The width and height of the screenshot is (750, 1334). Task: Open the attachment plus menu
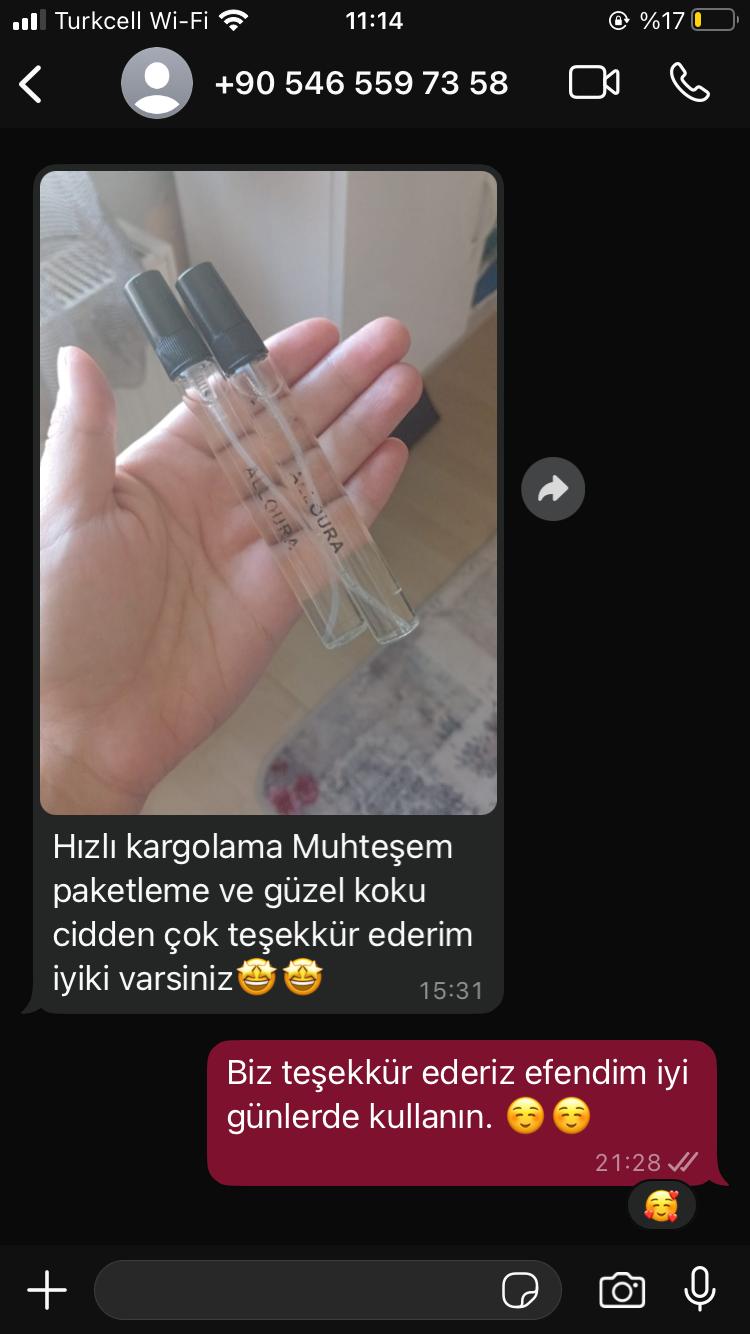[46, 1290]
